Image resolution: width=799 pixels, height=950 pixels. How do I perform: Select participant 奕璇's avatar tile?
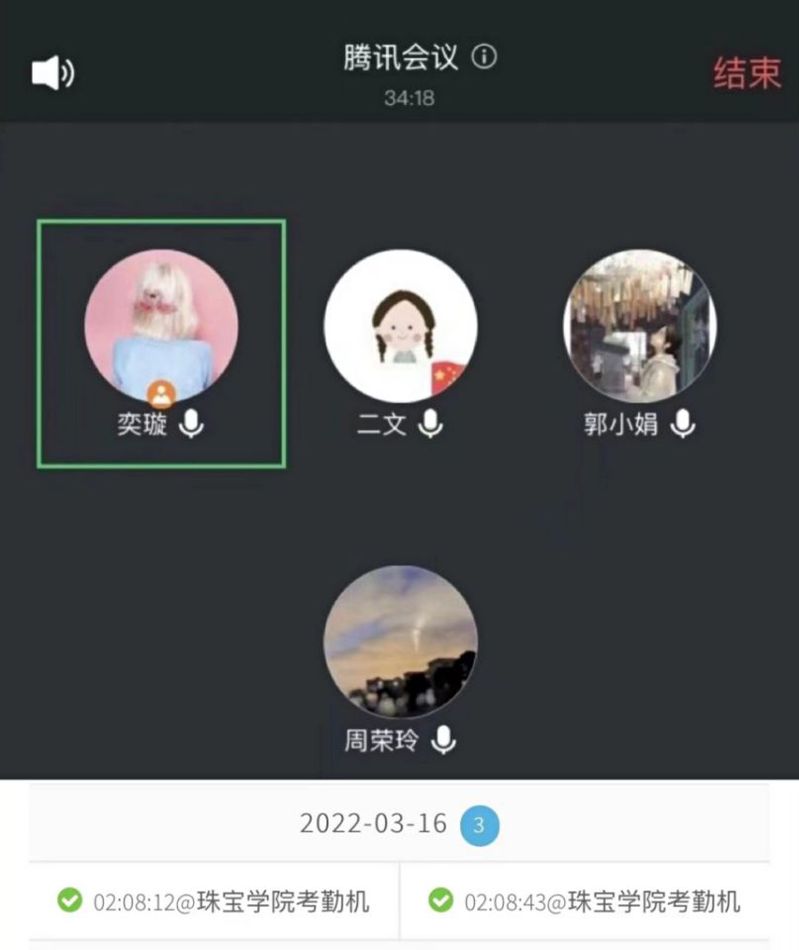161,327
